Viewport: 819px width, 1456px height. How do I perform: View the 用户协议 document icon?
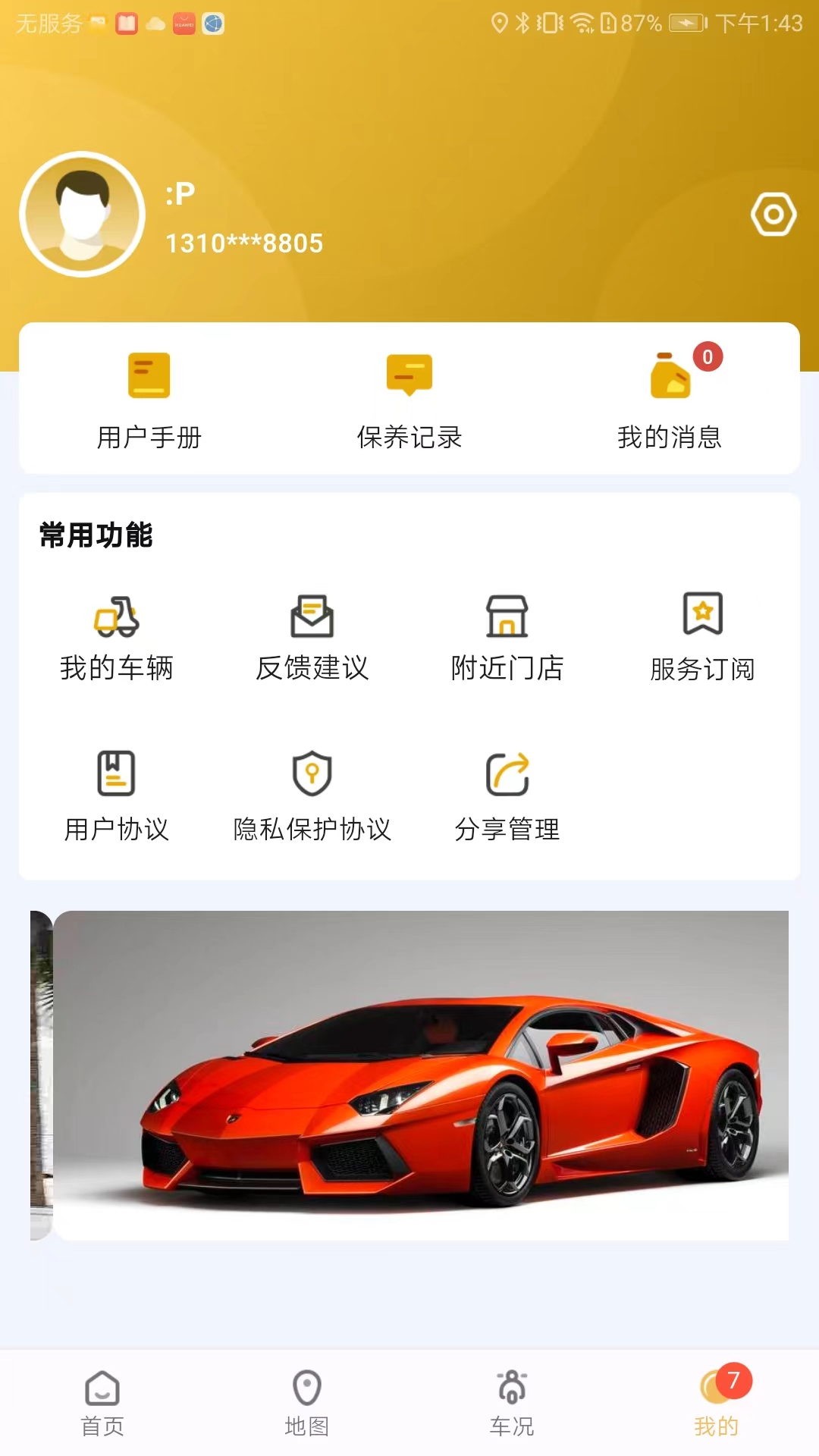(x=116, y=774)
